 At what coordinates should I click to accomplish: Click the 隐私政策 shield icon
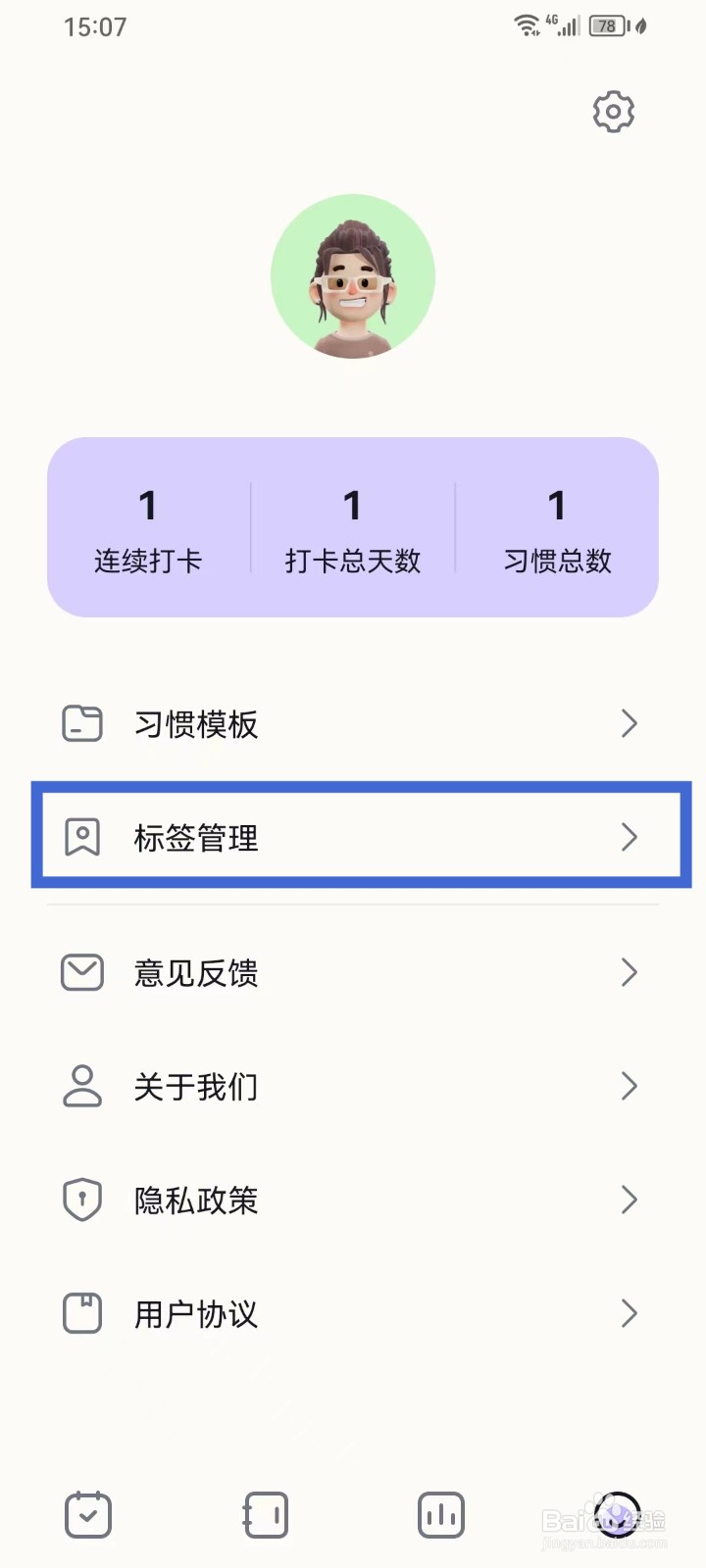(80, 1200)
